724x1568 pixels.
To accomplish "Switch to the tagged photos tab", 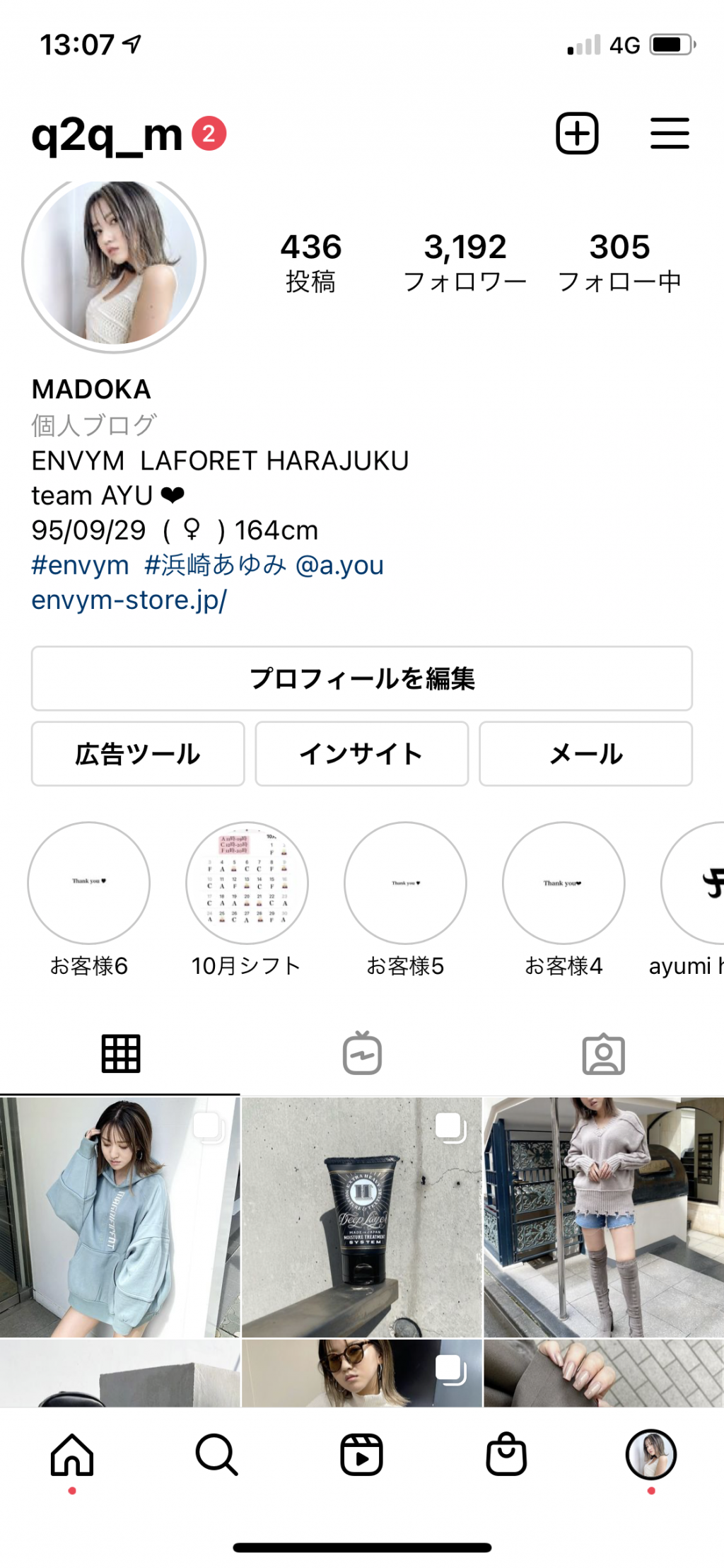I will click(x=603, y=1054).
